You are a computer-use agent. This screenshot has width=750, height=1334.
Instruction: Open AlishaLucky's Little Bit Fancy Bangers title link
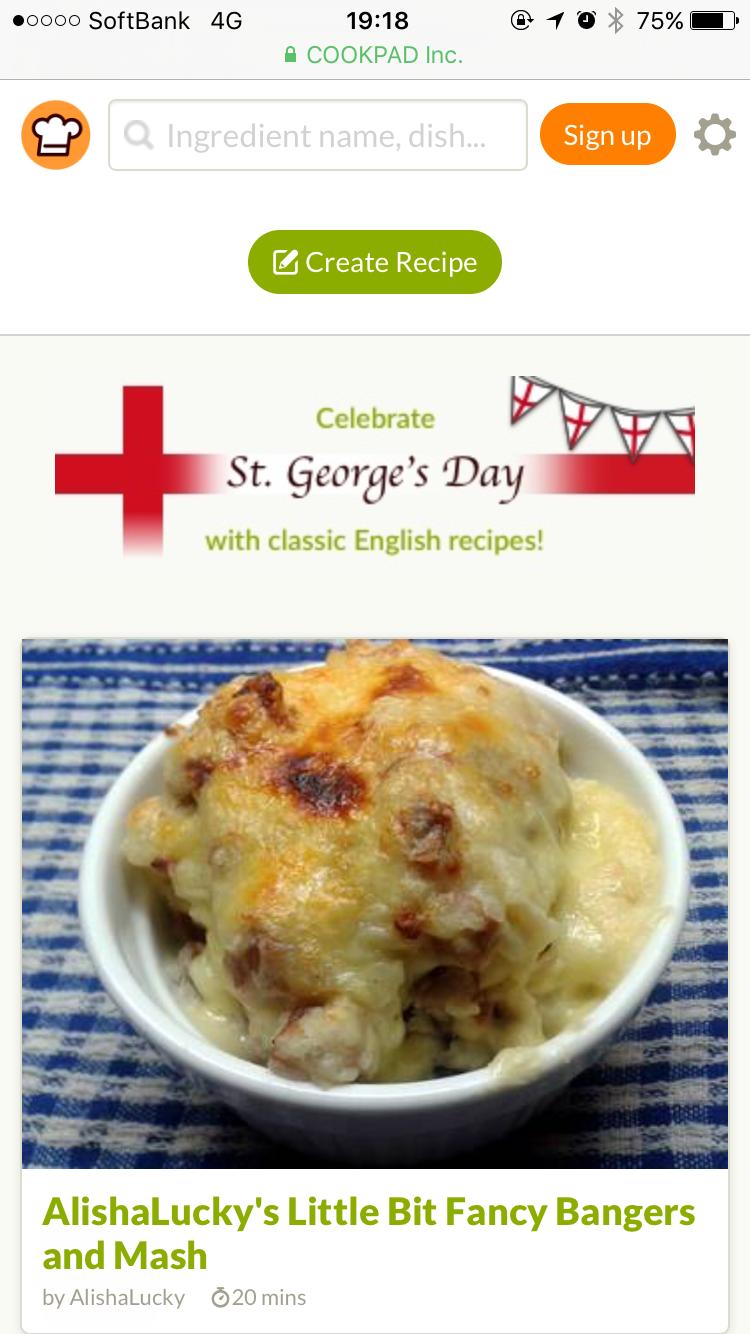click(x=368, y=1233)
